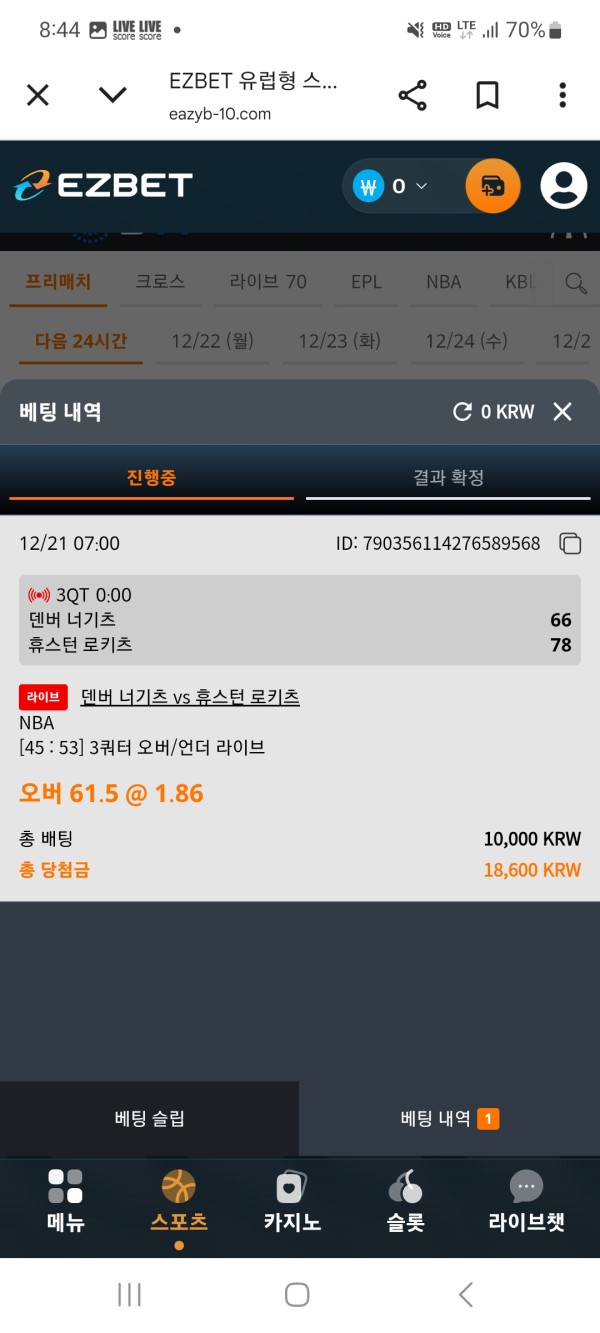This screenshot has width=600, height=1333.
Task: Copy the bet ID number
Action: (x=570, y=544)
